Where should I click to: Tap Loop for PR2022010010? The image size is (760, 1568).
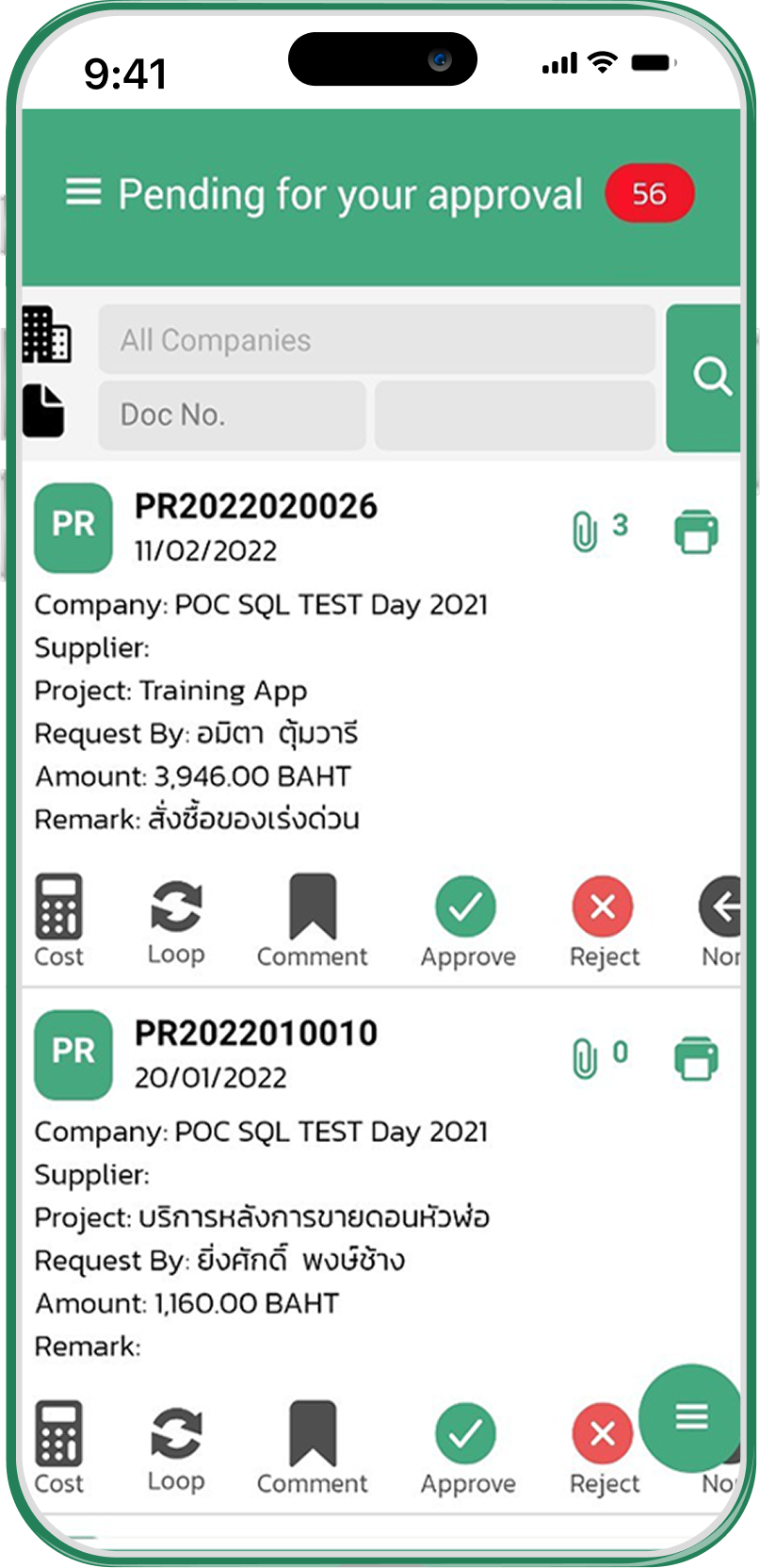coord(176,1445)
